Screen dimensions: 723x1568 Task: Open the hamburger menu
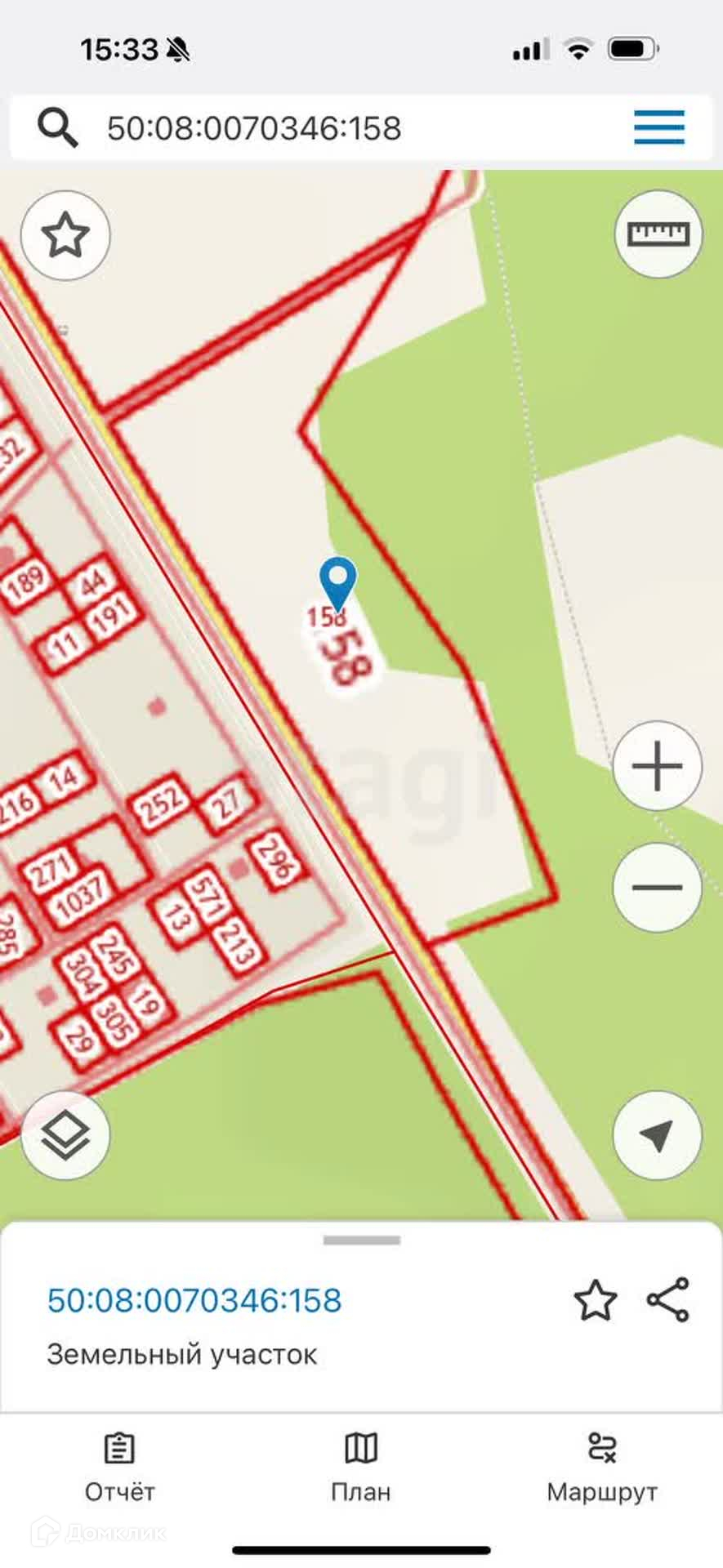tap(658, 127)
